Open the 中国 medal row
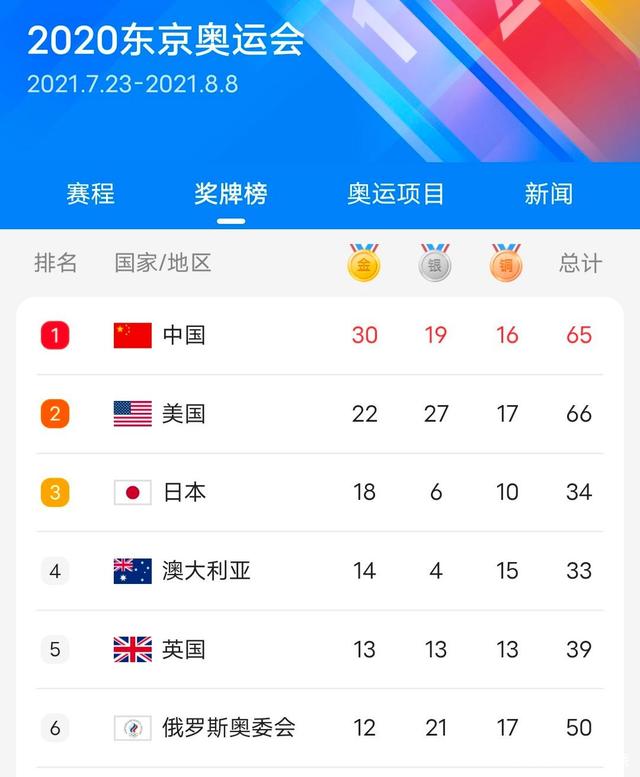The image size is (640, 777). click(x=320, y=335)
